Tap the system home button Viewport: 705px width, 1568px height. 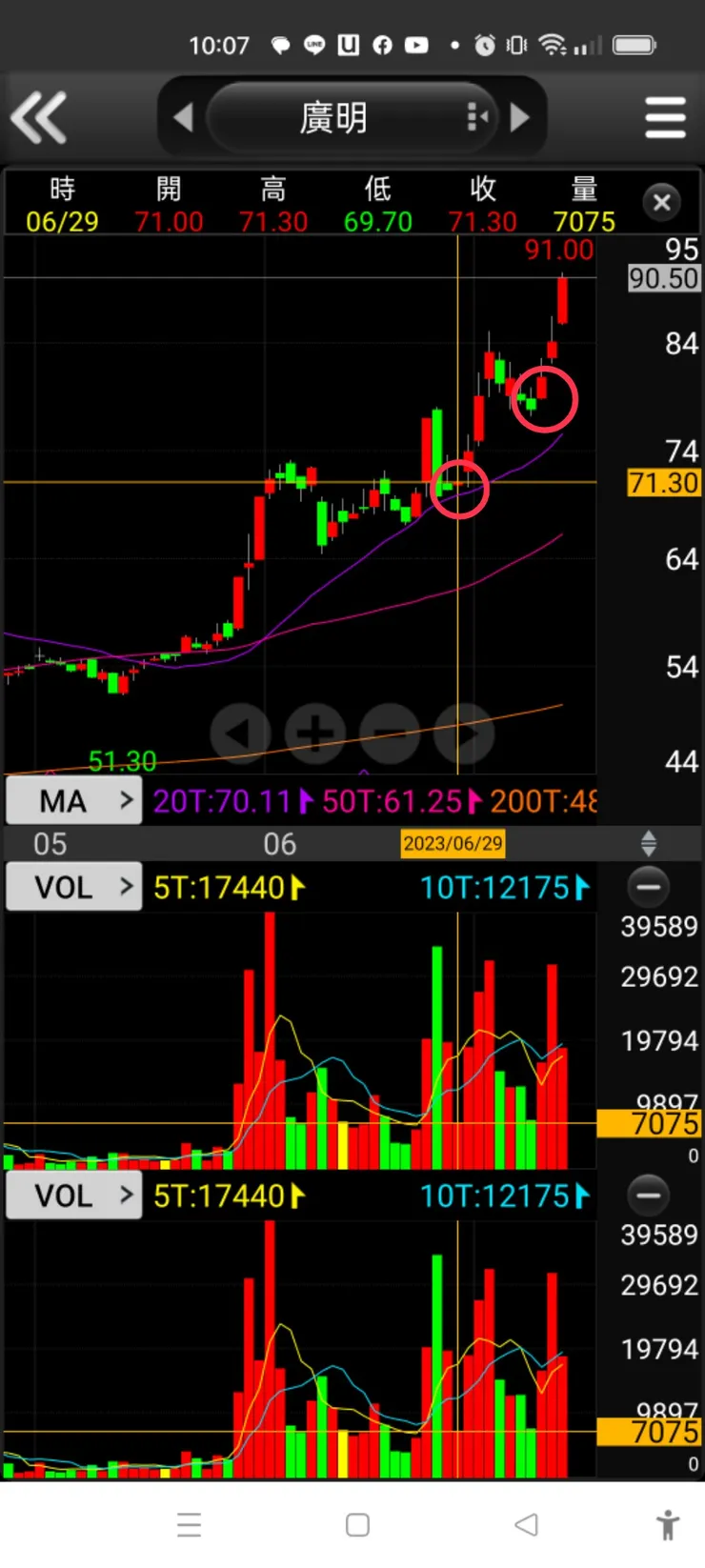pos(357,1525)
